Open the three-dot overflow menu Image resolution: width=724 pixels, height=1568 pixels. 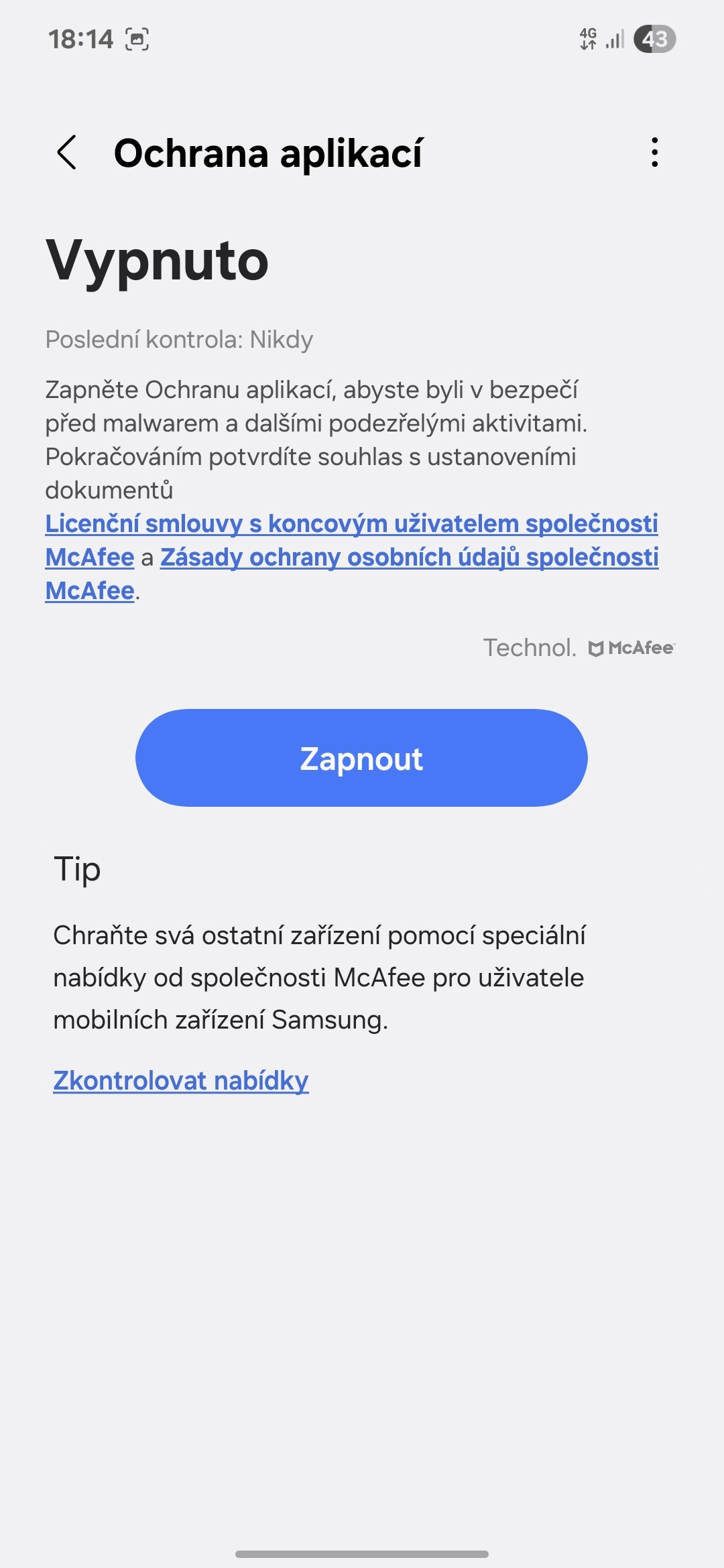click(x=654, y=153)
